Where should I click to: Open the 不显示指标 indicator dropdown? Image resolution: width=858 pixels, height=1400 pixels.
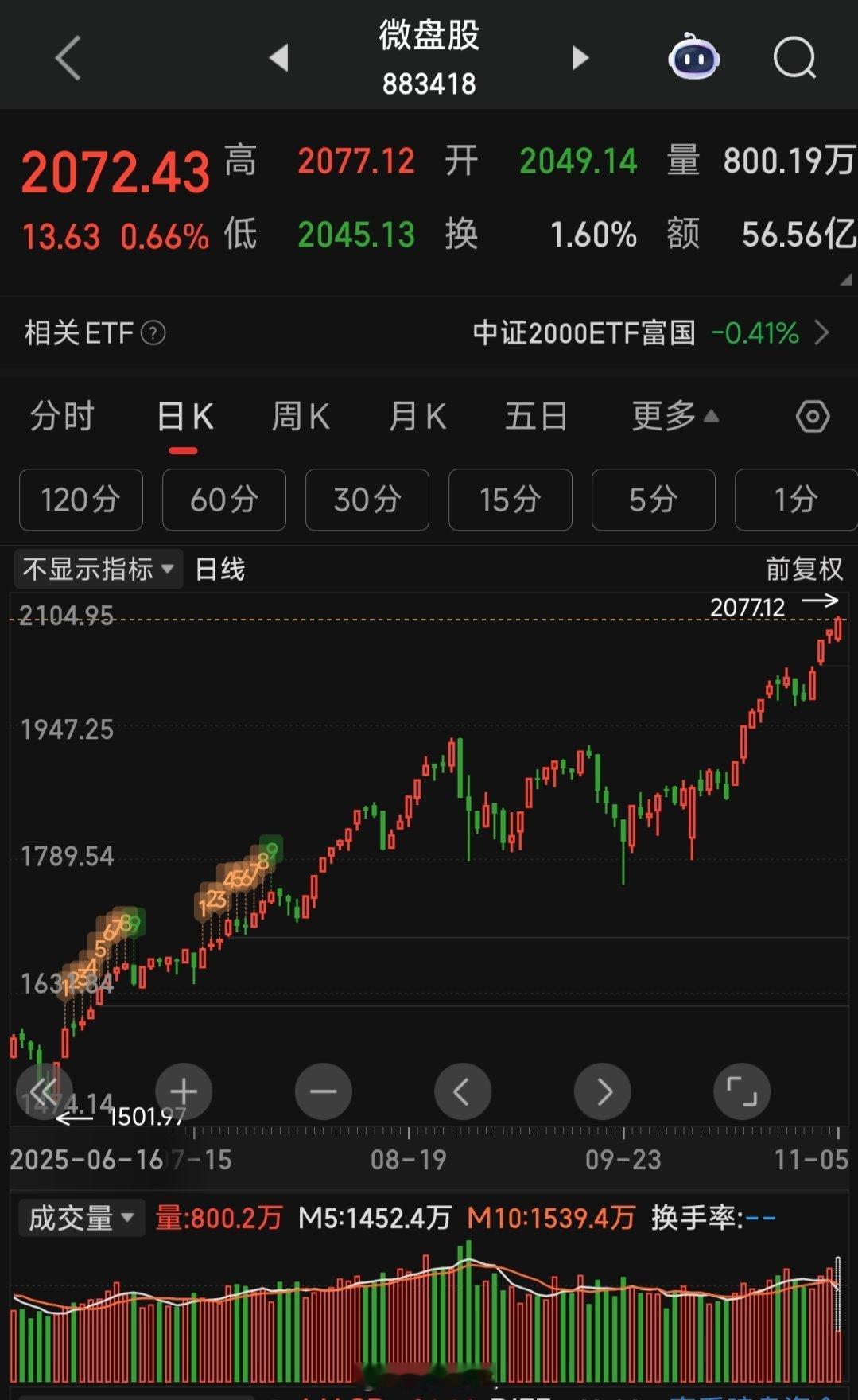[x=99, y=569]
